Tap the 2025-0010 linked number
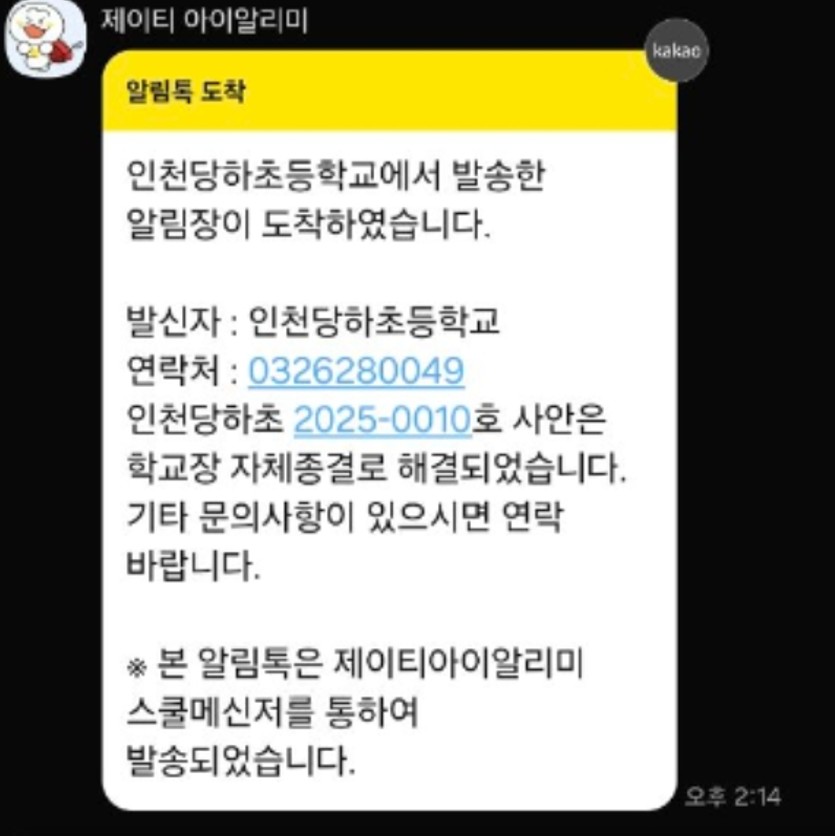 [x=381, y=420]
